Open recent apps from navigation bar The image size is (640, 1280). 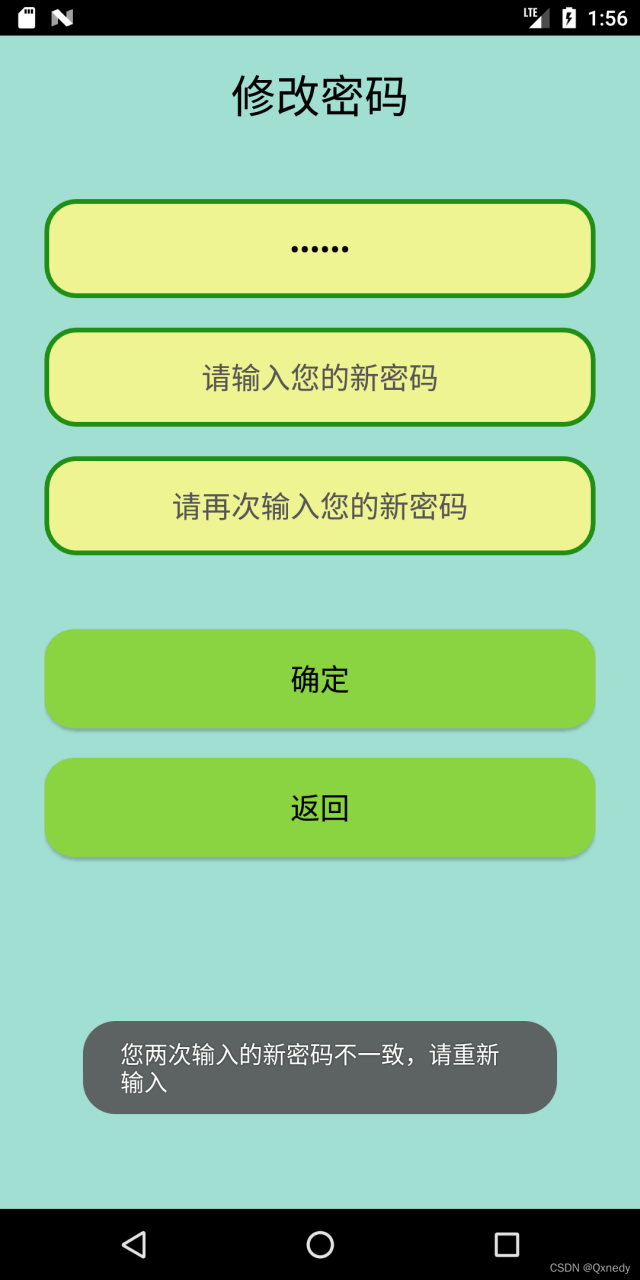[507, 1244]
